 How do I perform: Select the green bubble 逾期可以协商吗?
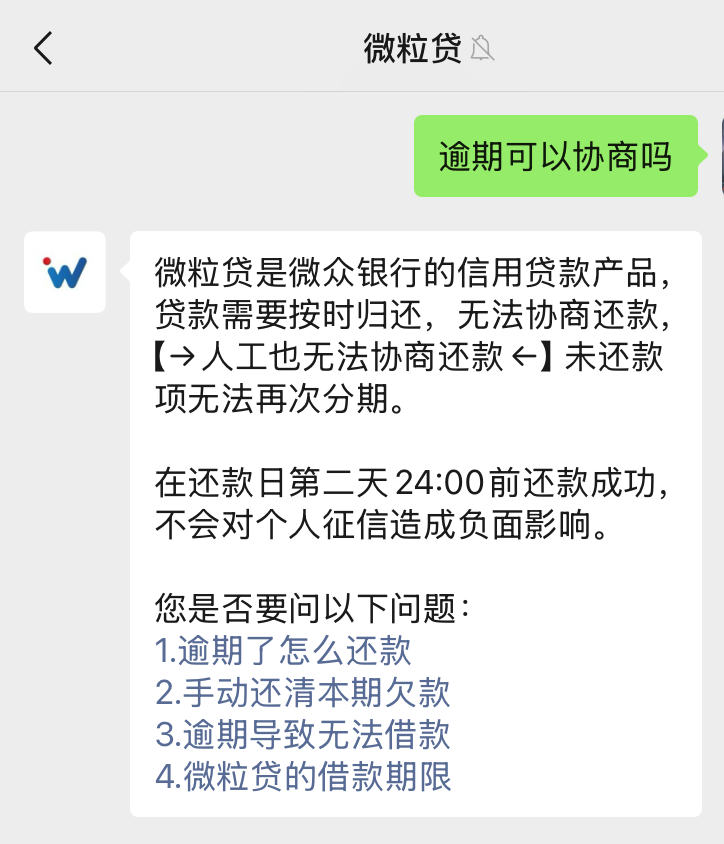pos(556,156)
